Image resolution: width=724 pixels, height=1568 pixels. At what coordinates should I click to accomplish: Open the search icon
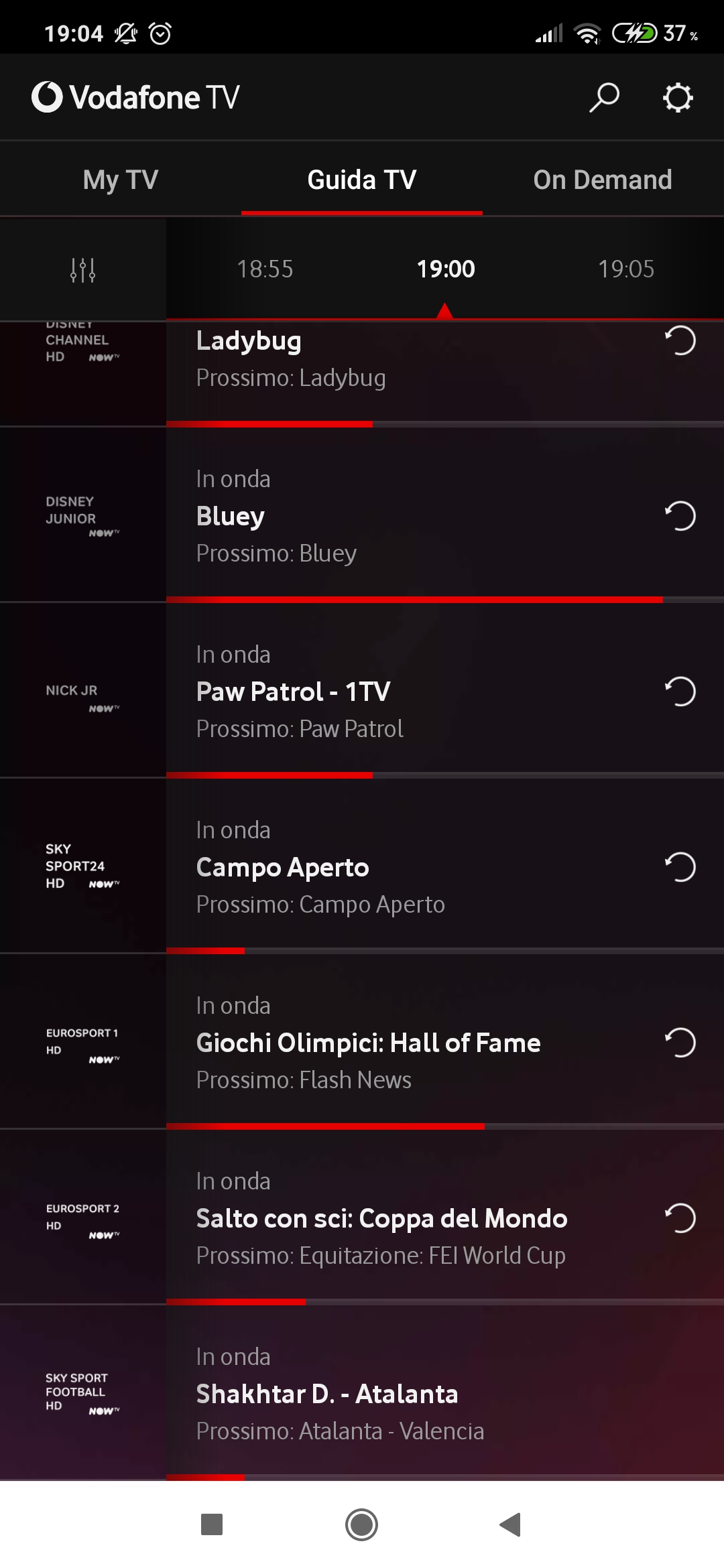click(x=604, y=97)
